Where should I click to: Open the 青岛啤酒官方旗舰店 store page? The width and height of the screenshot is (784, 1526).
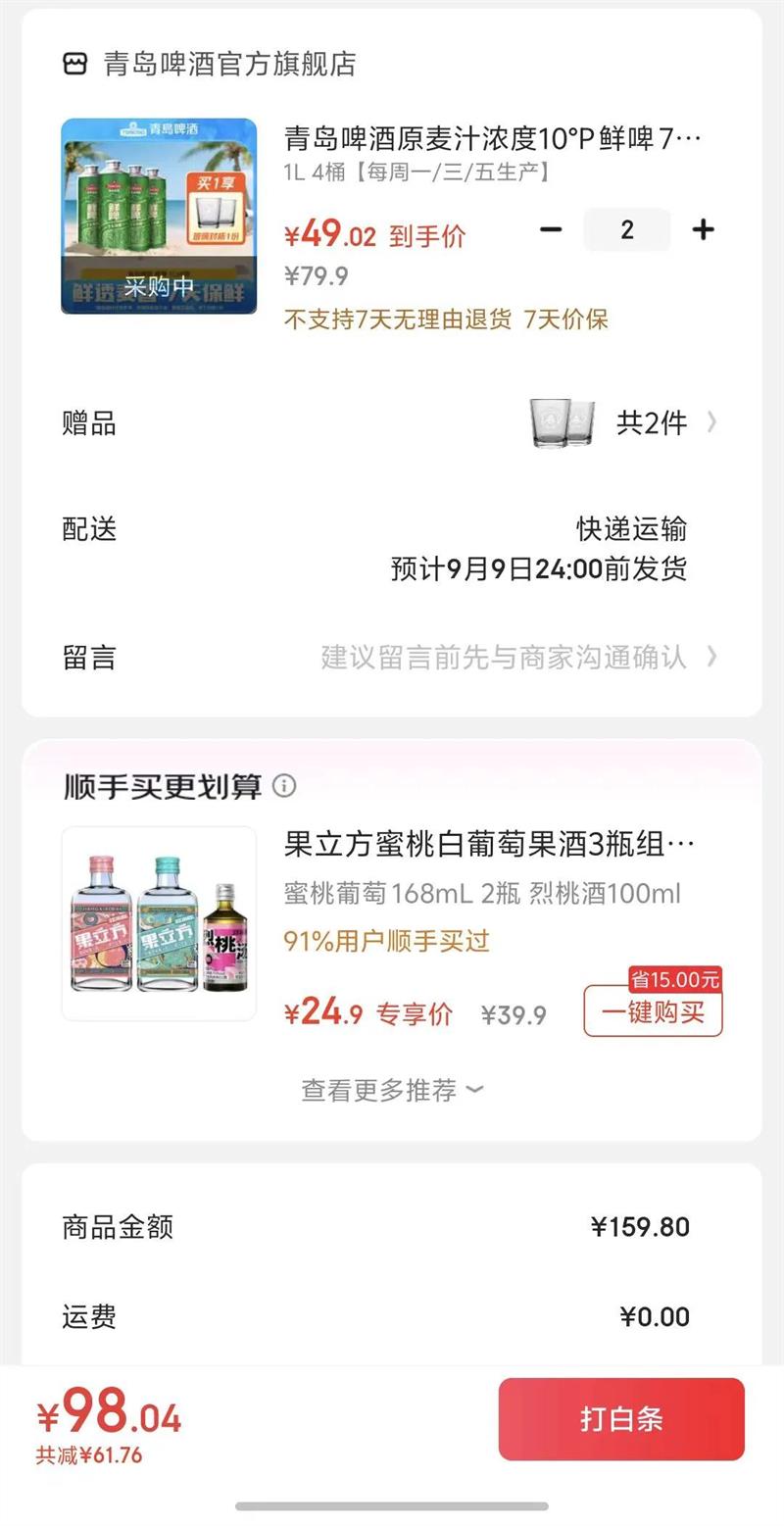click(x=209, y=65)
